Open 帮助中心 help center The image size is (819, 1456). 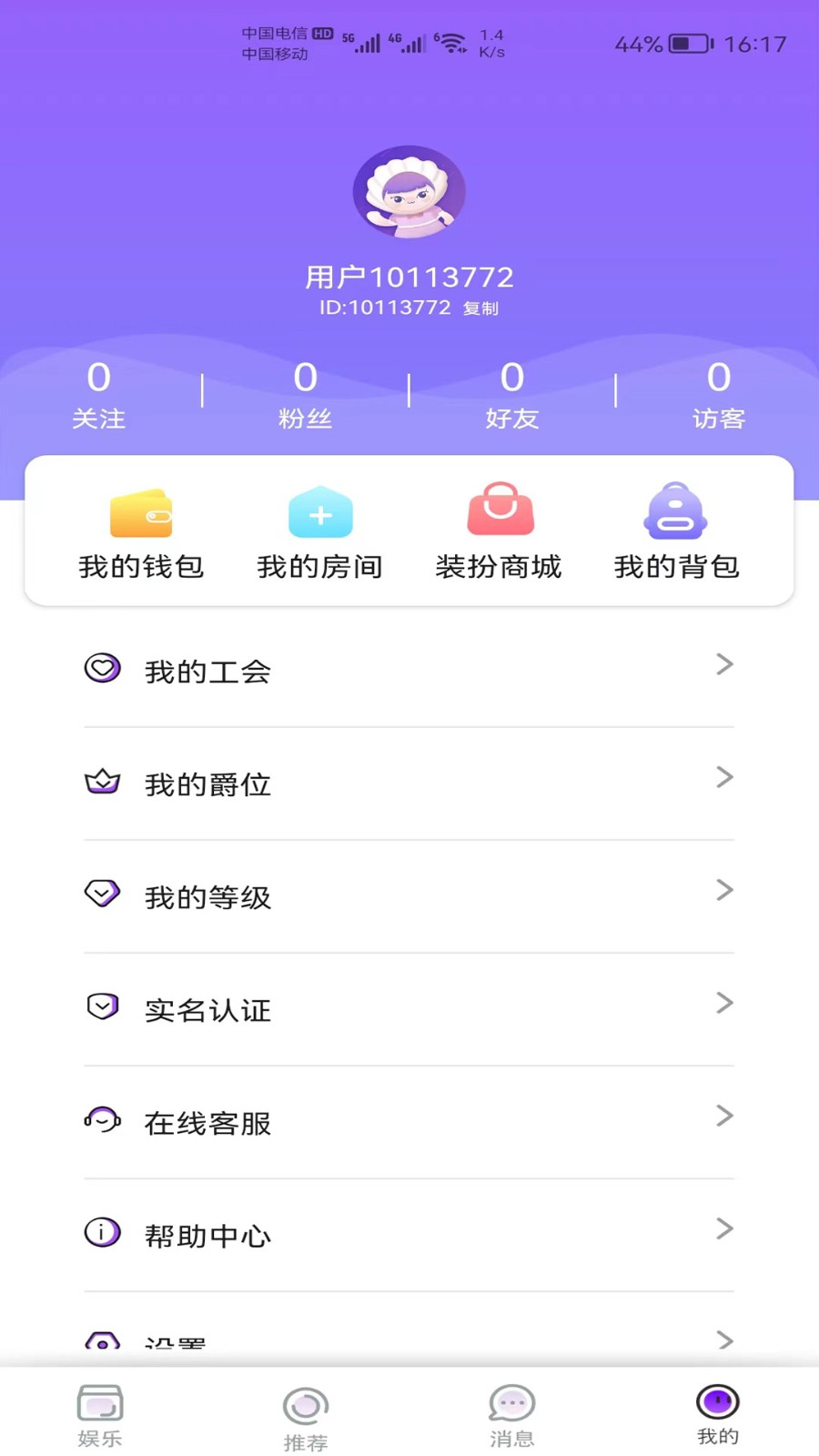409,1235
